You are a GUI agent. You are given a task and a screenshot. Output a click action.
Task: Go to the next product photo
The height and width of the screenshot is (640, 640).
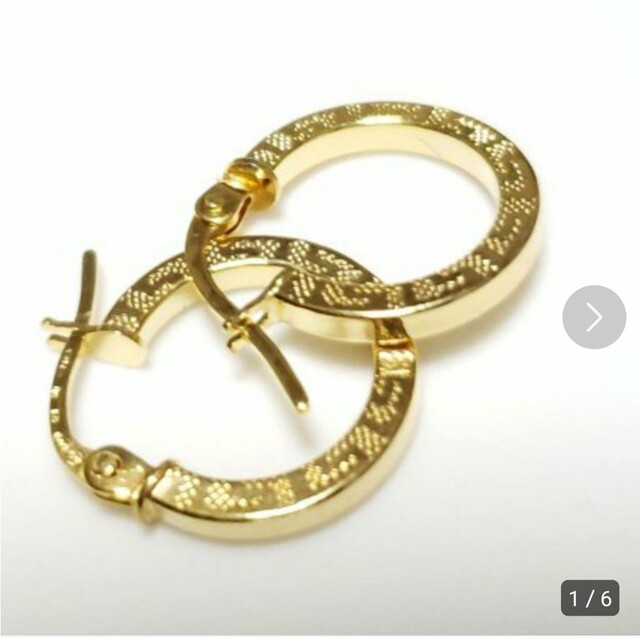point(594,318)
